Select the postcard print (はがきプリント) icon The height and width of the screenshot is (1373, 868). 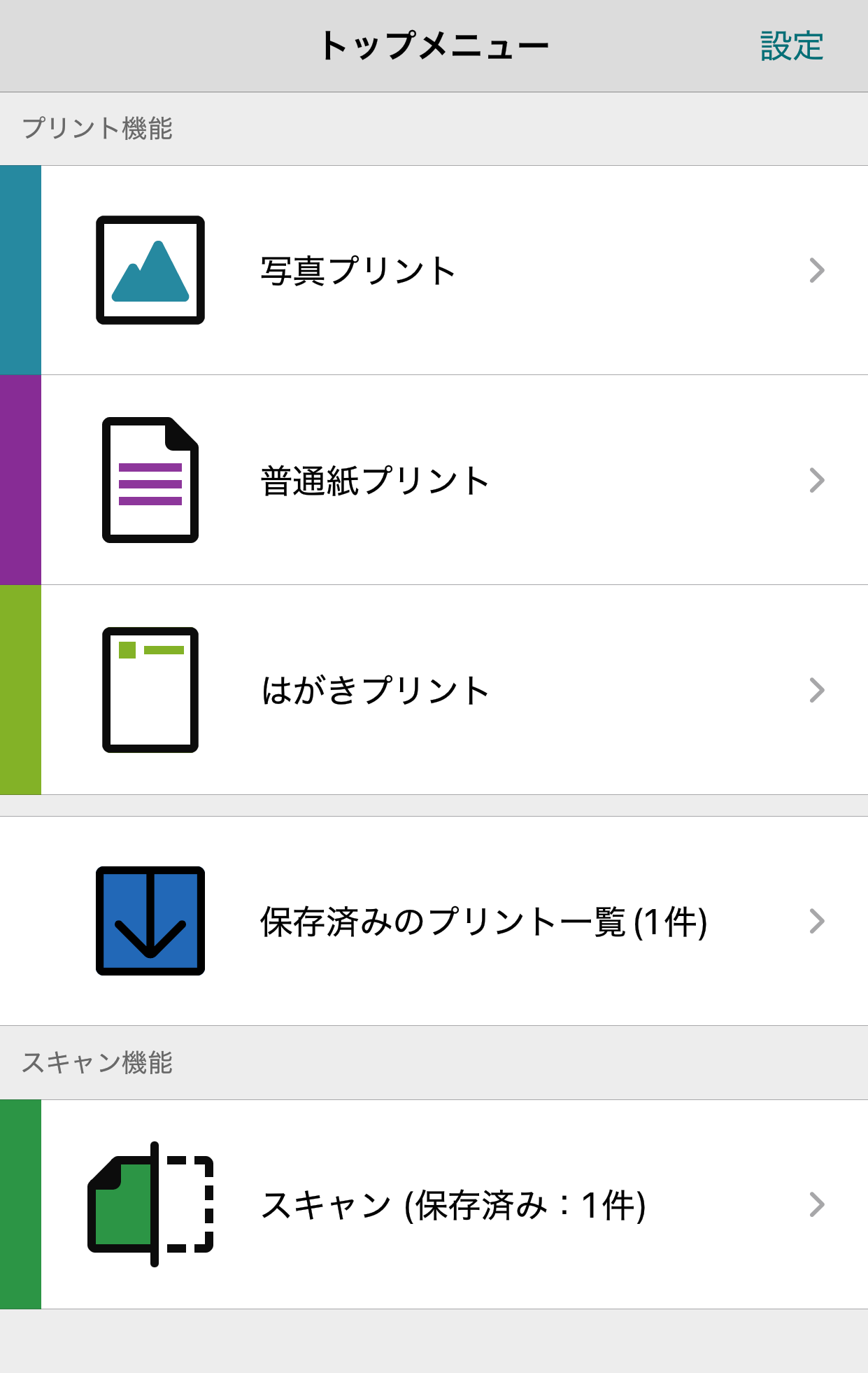coord(150,690)
